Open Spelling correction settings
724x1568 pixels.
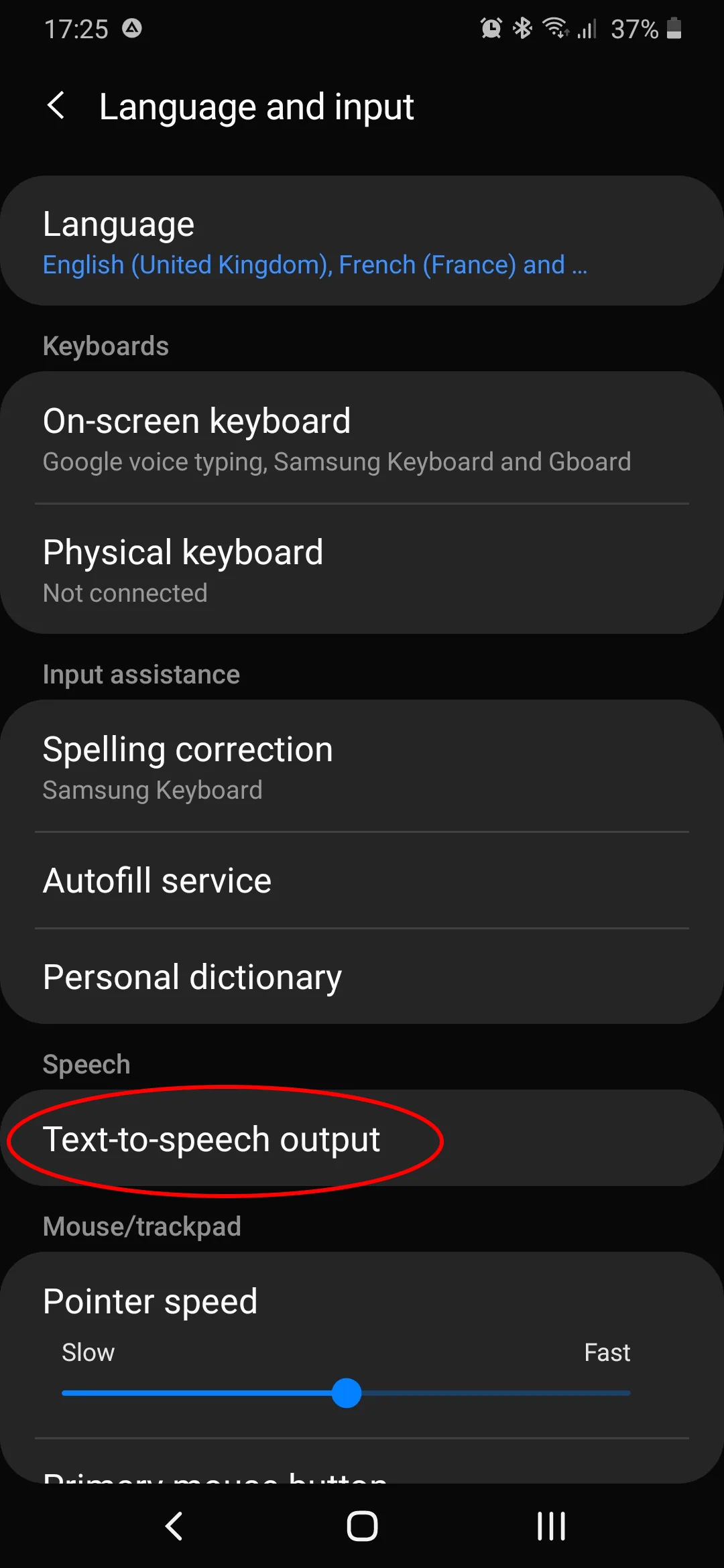point(362,767)
